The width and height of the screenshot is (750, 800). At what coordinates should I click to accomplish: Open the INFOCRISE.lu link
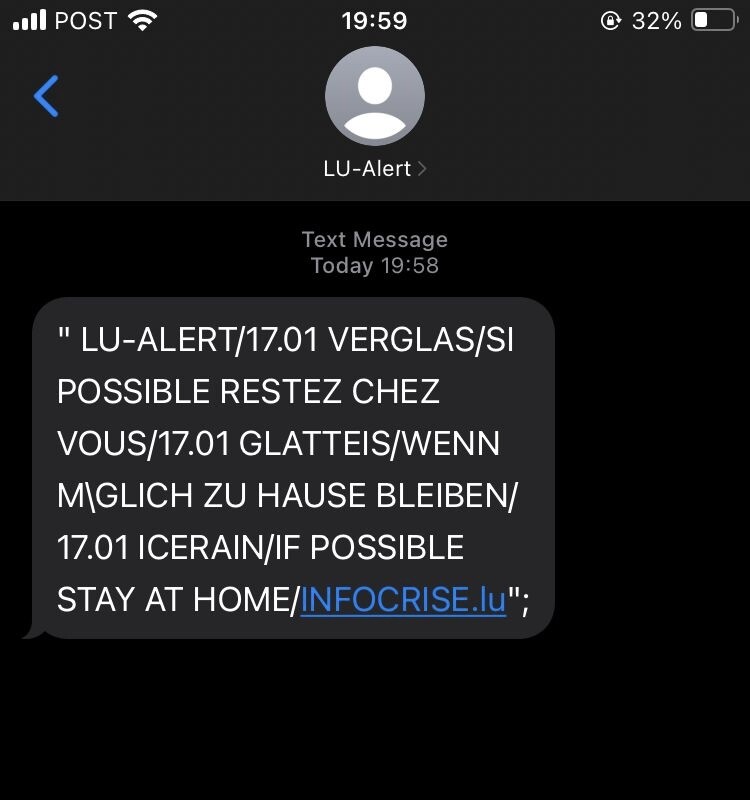(x=403, y=600)
